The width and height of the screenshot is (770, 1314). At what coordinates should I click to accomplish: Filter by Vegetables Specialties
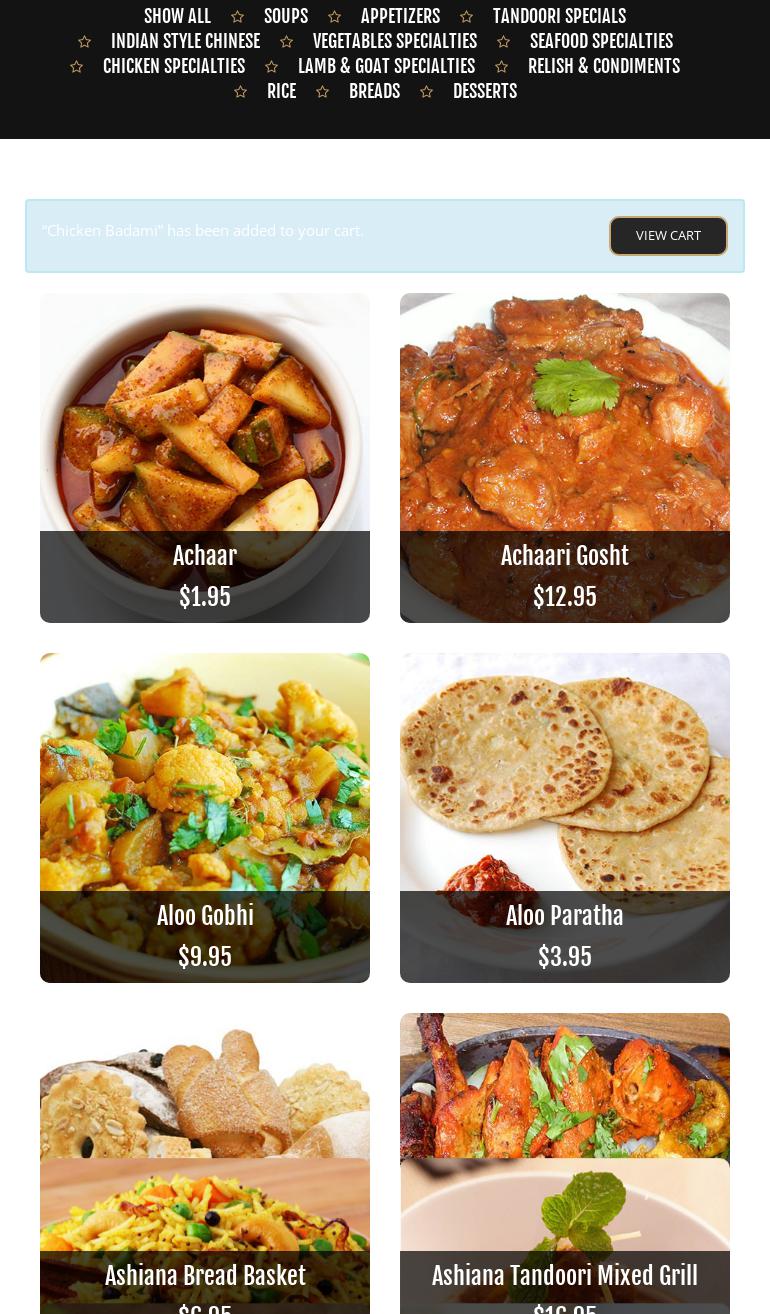tap(394, 41)
